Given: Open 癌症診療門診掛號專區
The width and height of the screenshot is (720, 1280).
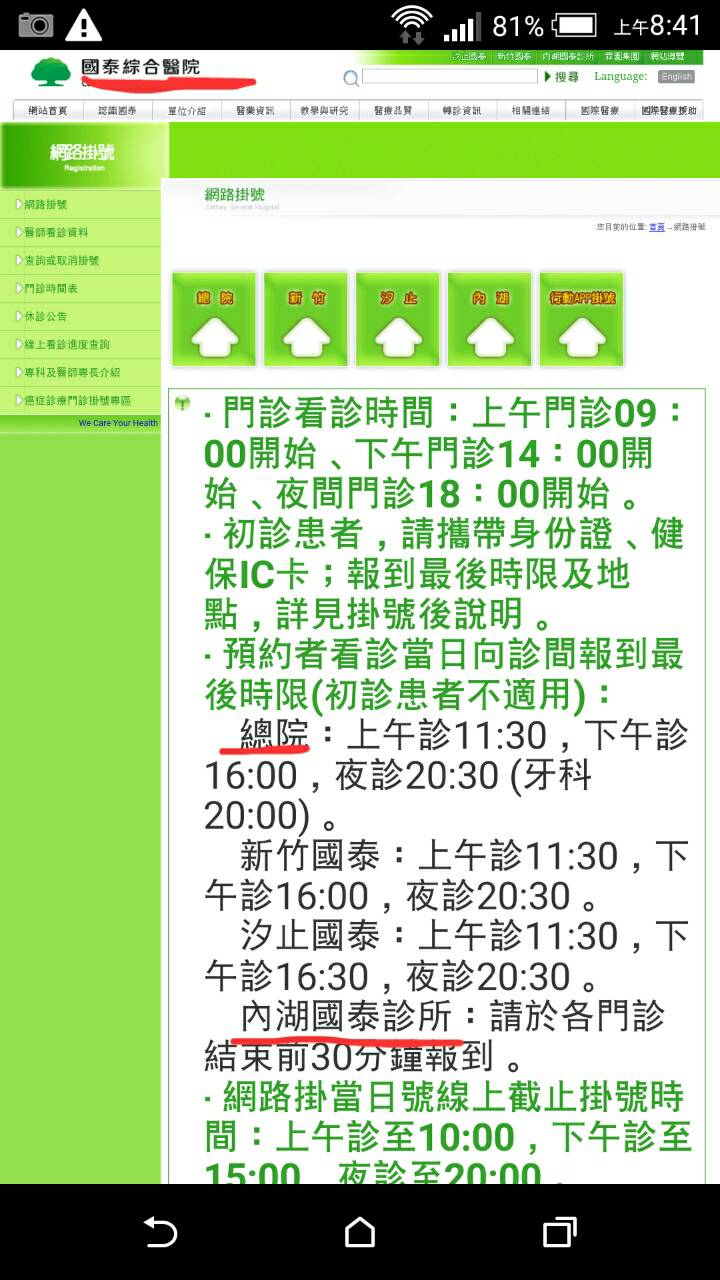Looking at the screenshot, I should coord(80,400).
